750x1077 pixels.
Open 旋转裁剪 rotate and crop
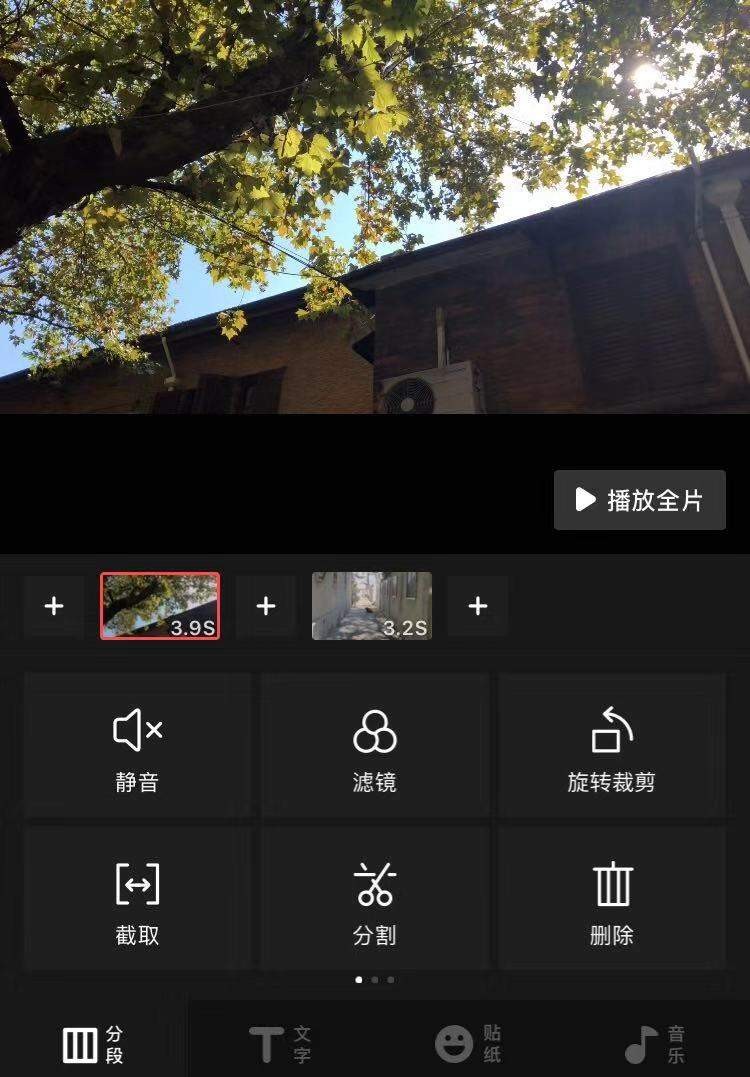(611, 746)
